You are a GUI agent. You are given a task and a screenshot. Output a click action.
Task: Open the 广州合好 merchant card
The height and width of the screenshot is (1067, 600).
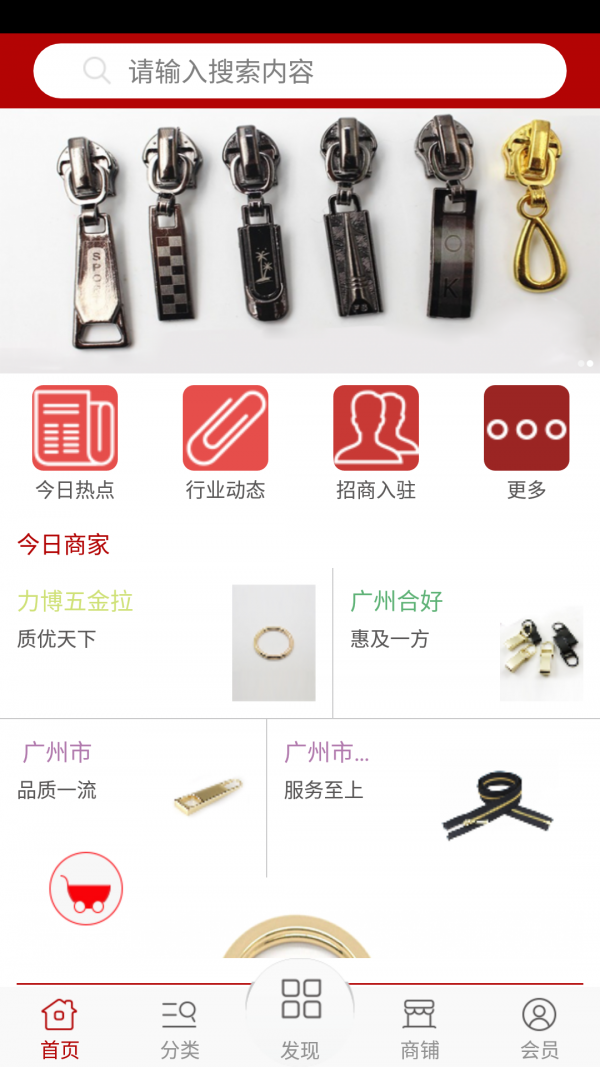point(466,642)
